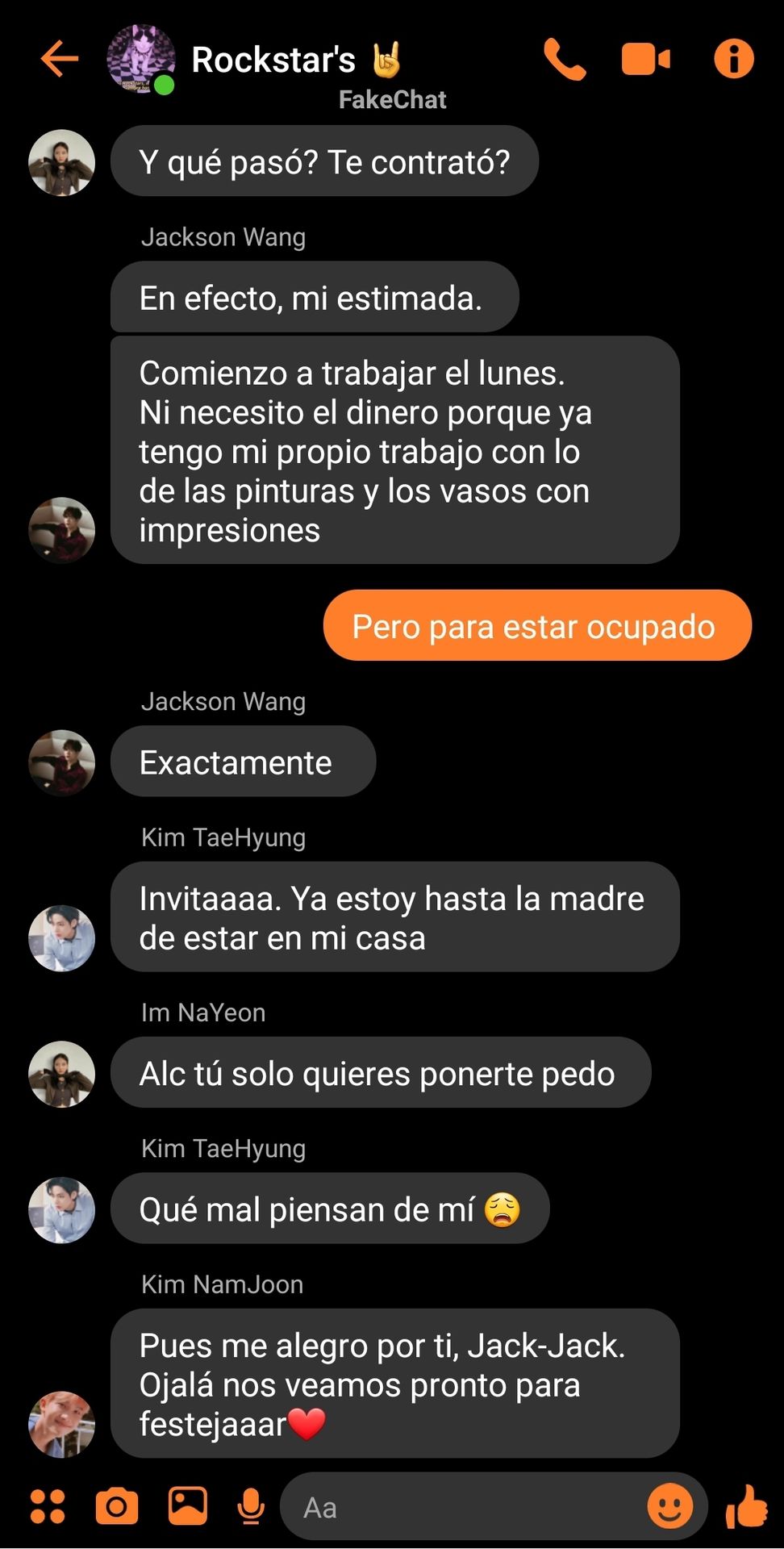The image size is (784, 1549).
Task: Open the four-dot more options menu
Action: (x=48, y=1506)
